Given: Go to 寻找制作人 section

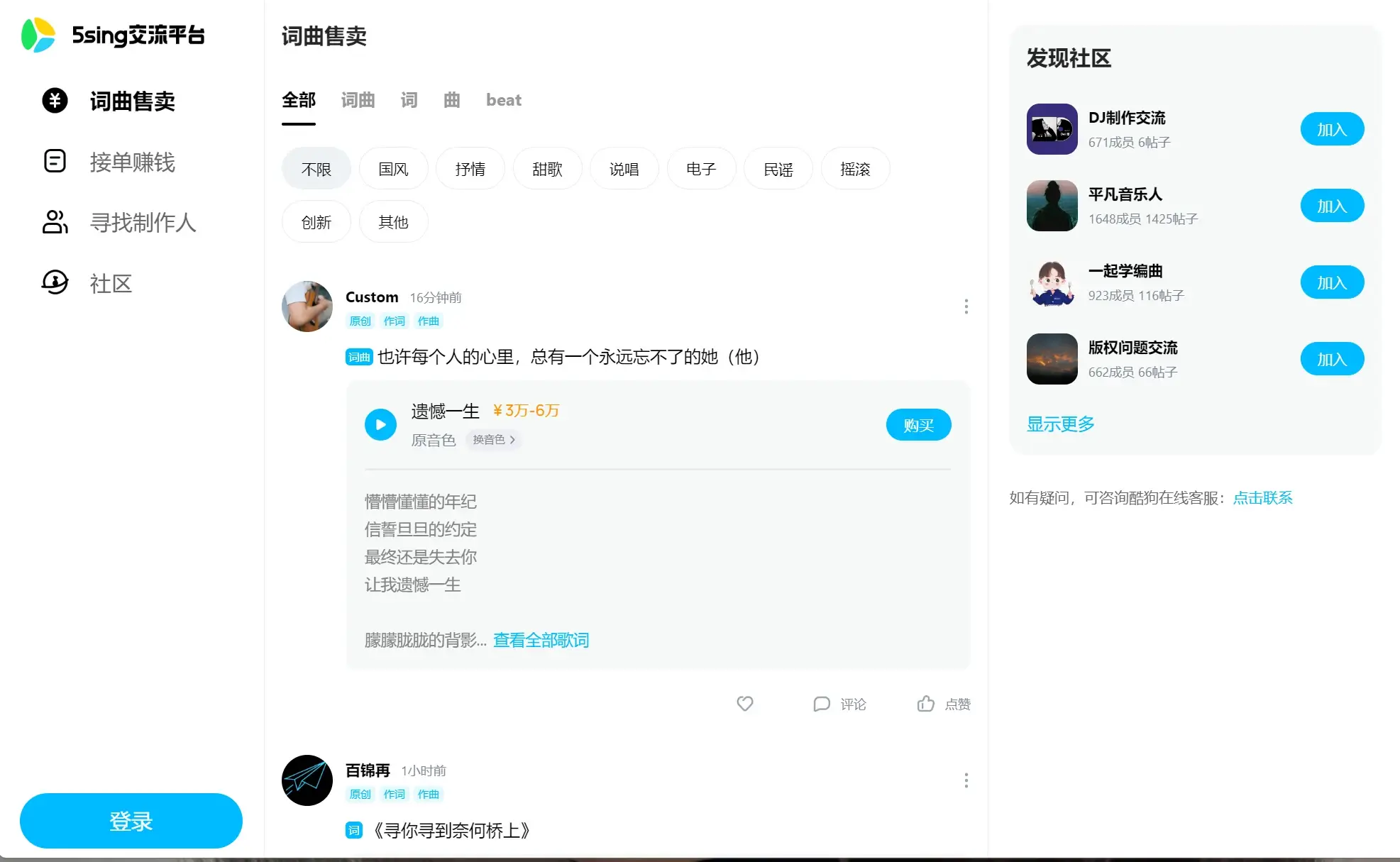Looking at the screenshot, I should (142, 223).
